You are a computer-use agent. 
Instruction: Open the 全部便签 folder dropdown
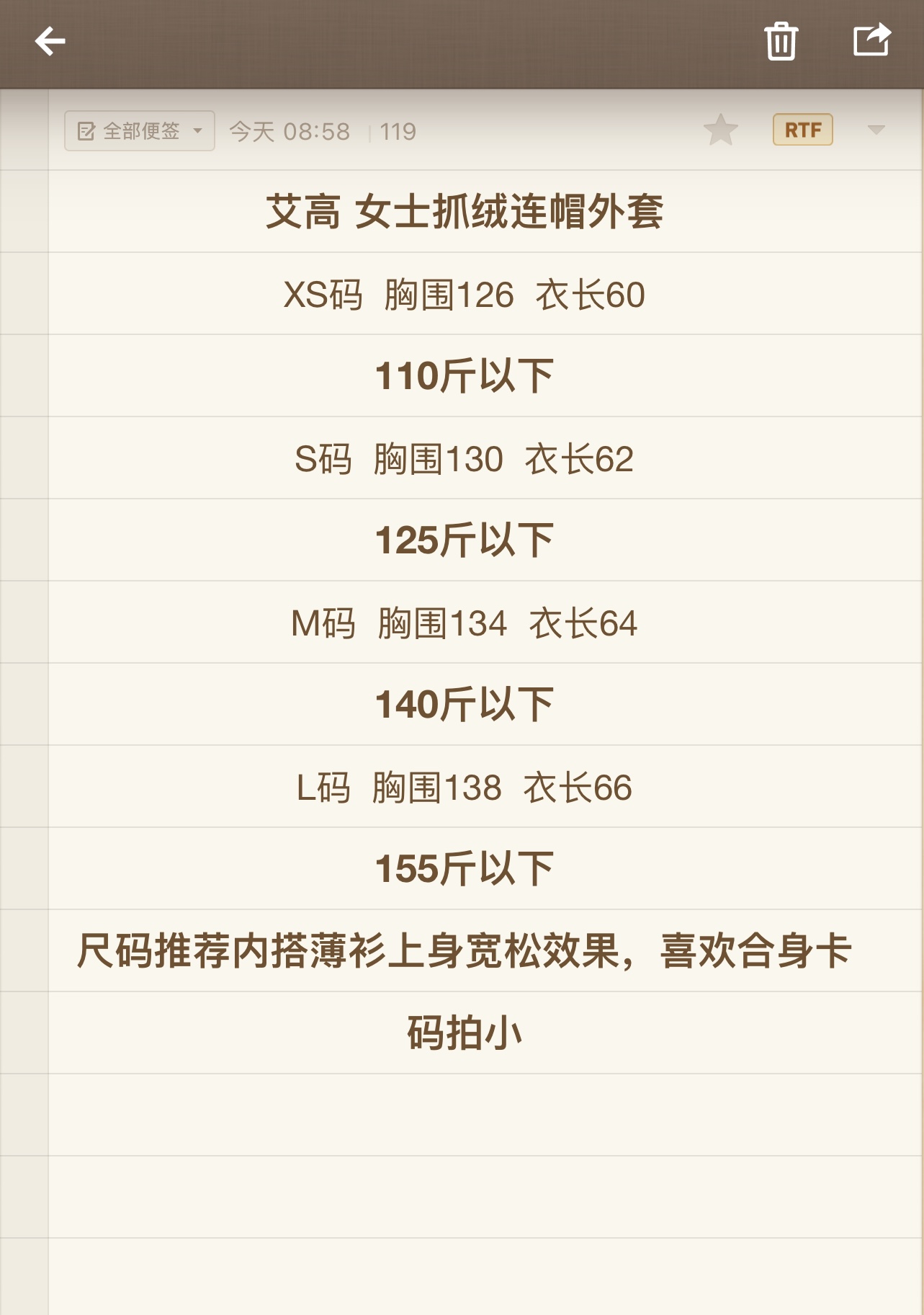tap(140, 131)
